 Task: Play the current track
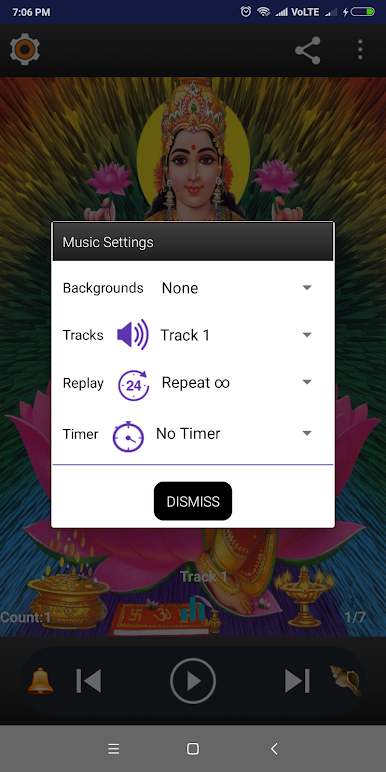[x=193, y=681]
